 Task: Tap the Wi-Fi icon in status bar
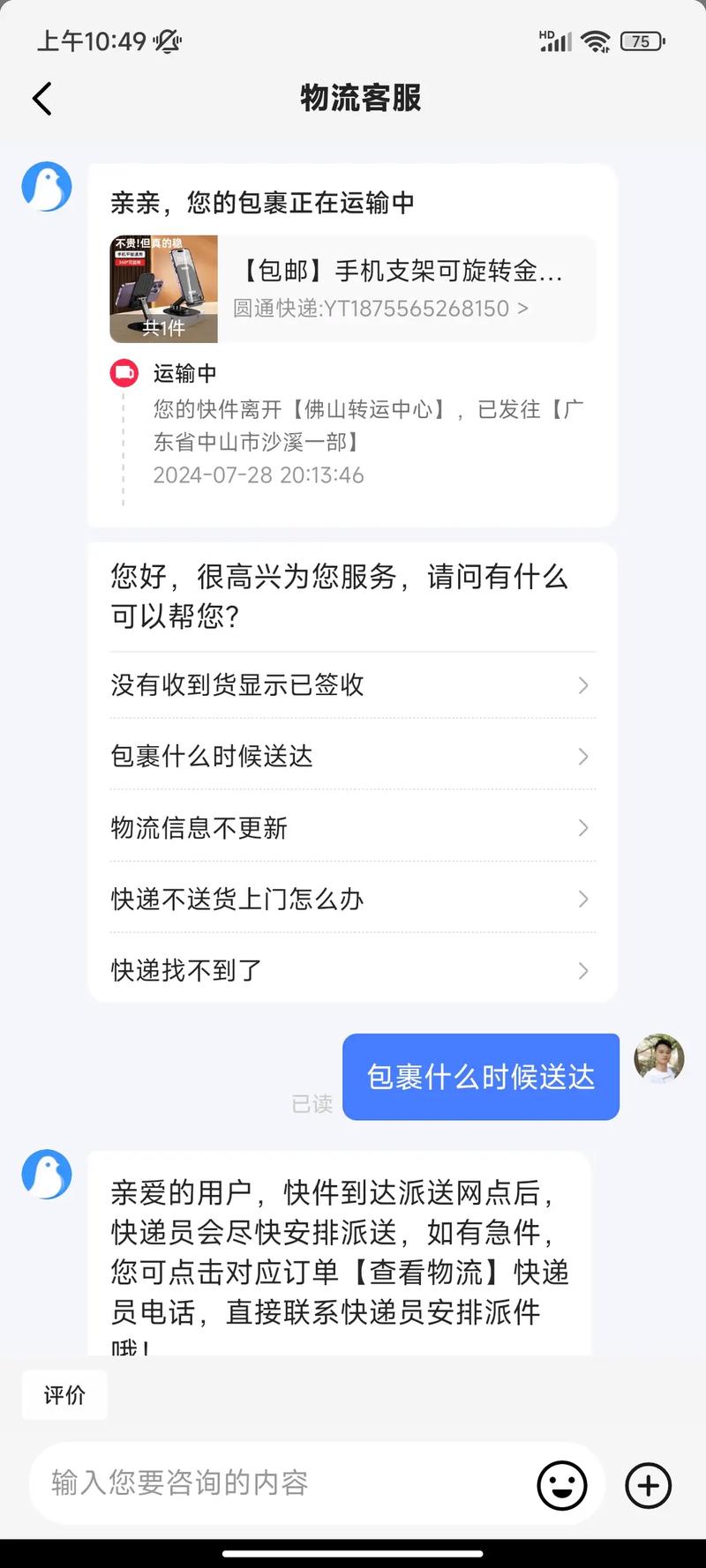pyautogui.click(x=595, y=41)
